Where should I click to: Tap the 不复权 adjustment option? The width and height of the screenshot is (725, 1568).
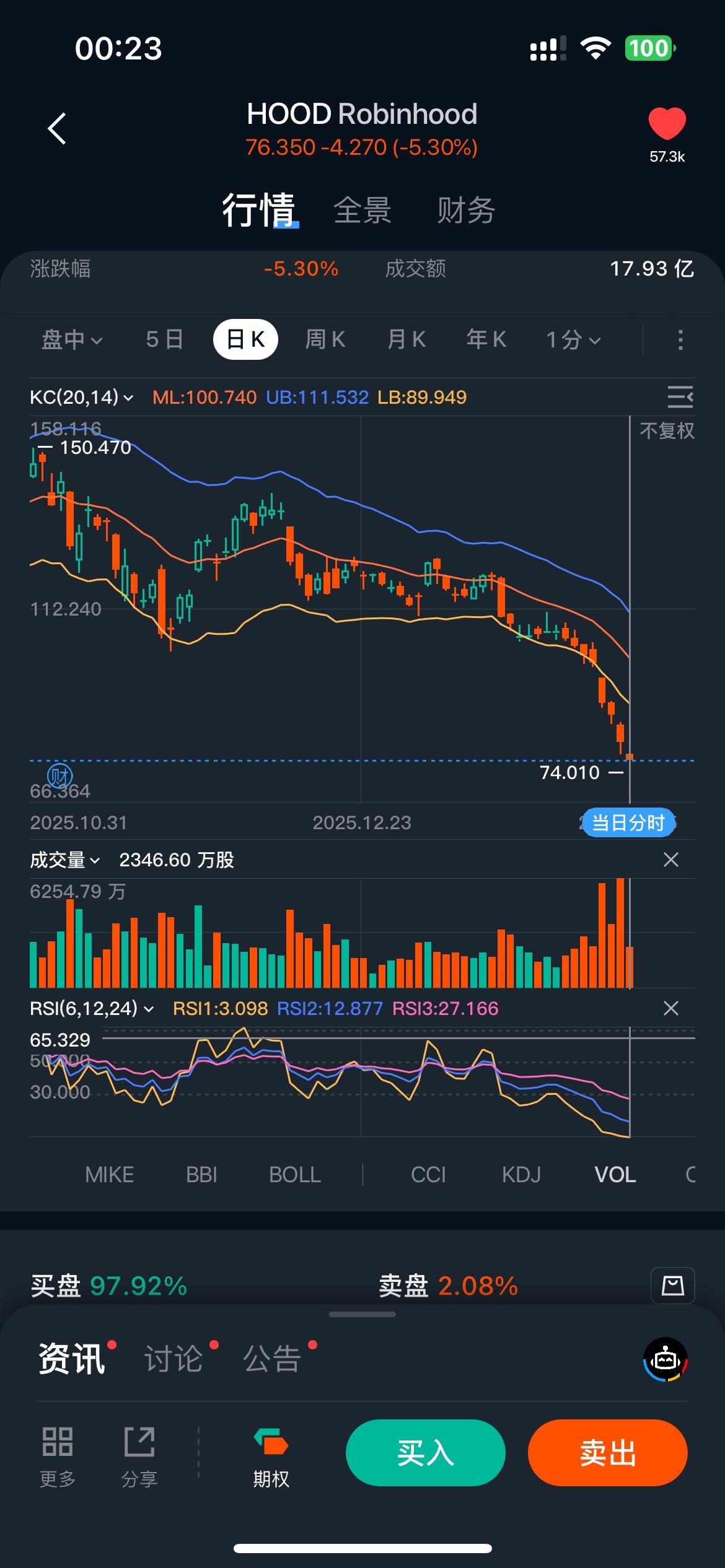[667, 431]
